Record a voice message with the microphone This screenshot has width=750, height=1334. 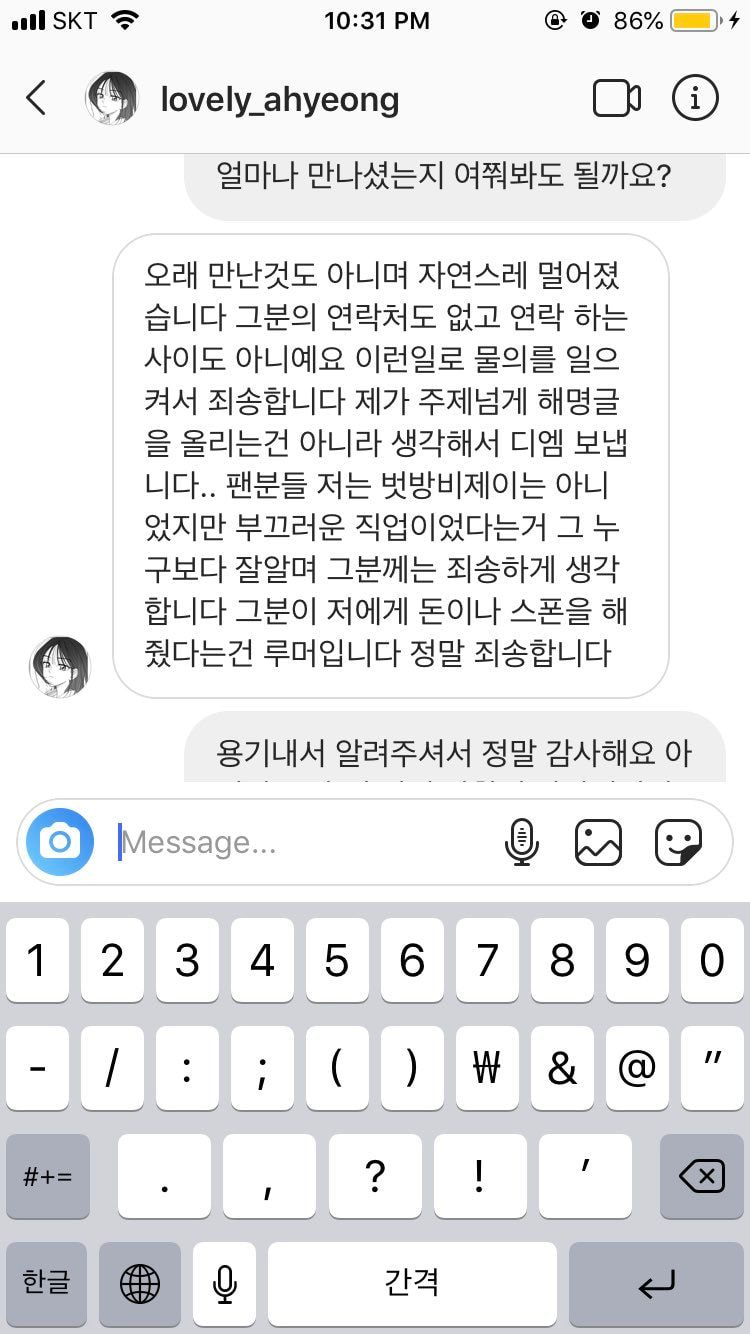pos(521,842)
